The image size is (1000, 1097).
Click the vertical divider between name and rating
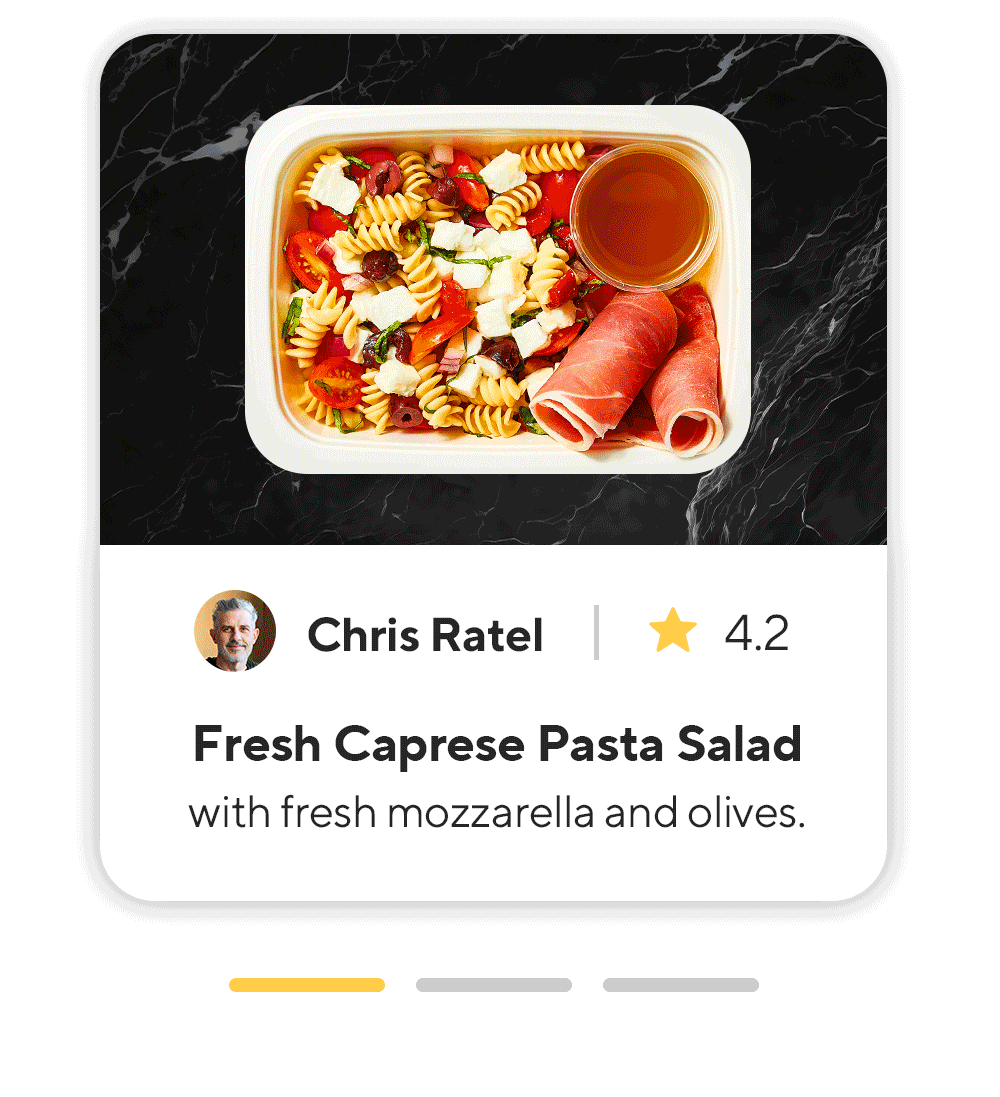click(597, 630)
